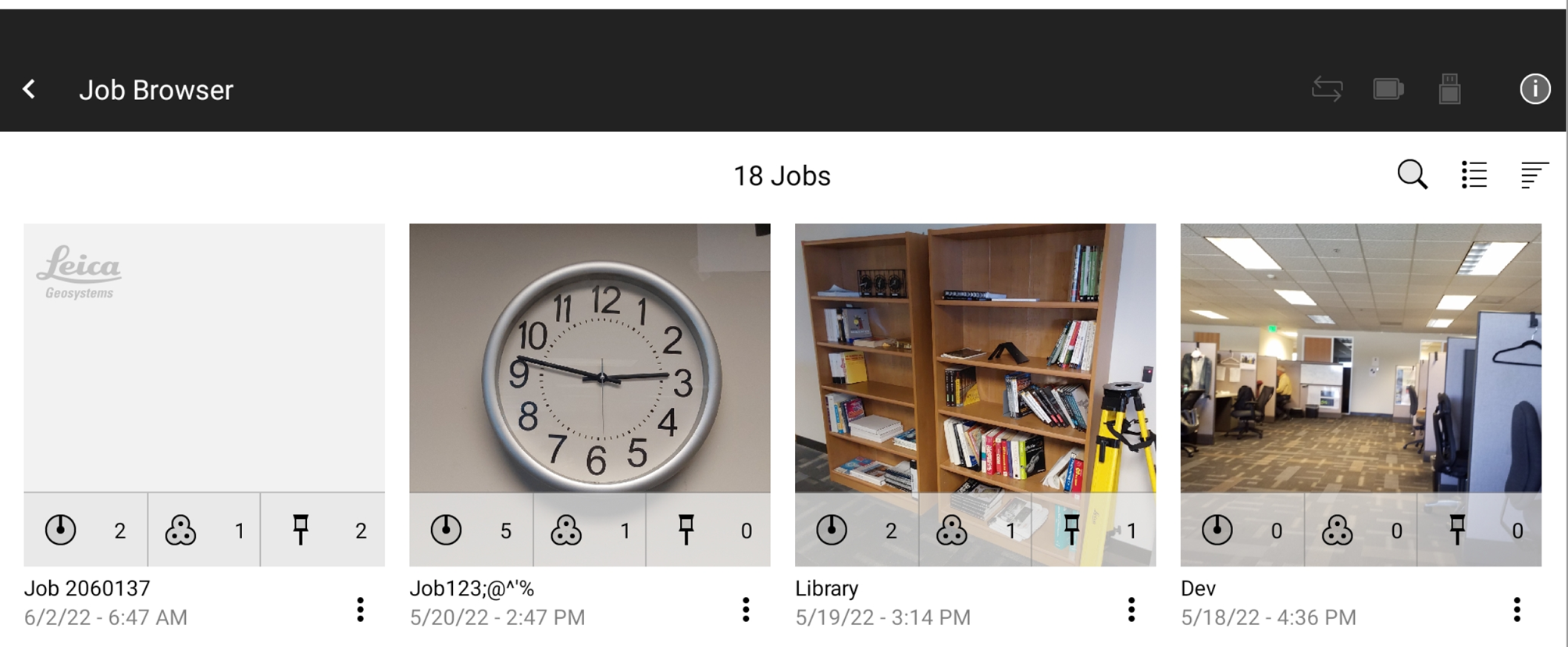This screenshot has height=647, width=1568.
Task: Open more options for Job 2060137
Action: (360, 609)
